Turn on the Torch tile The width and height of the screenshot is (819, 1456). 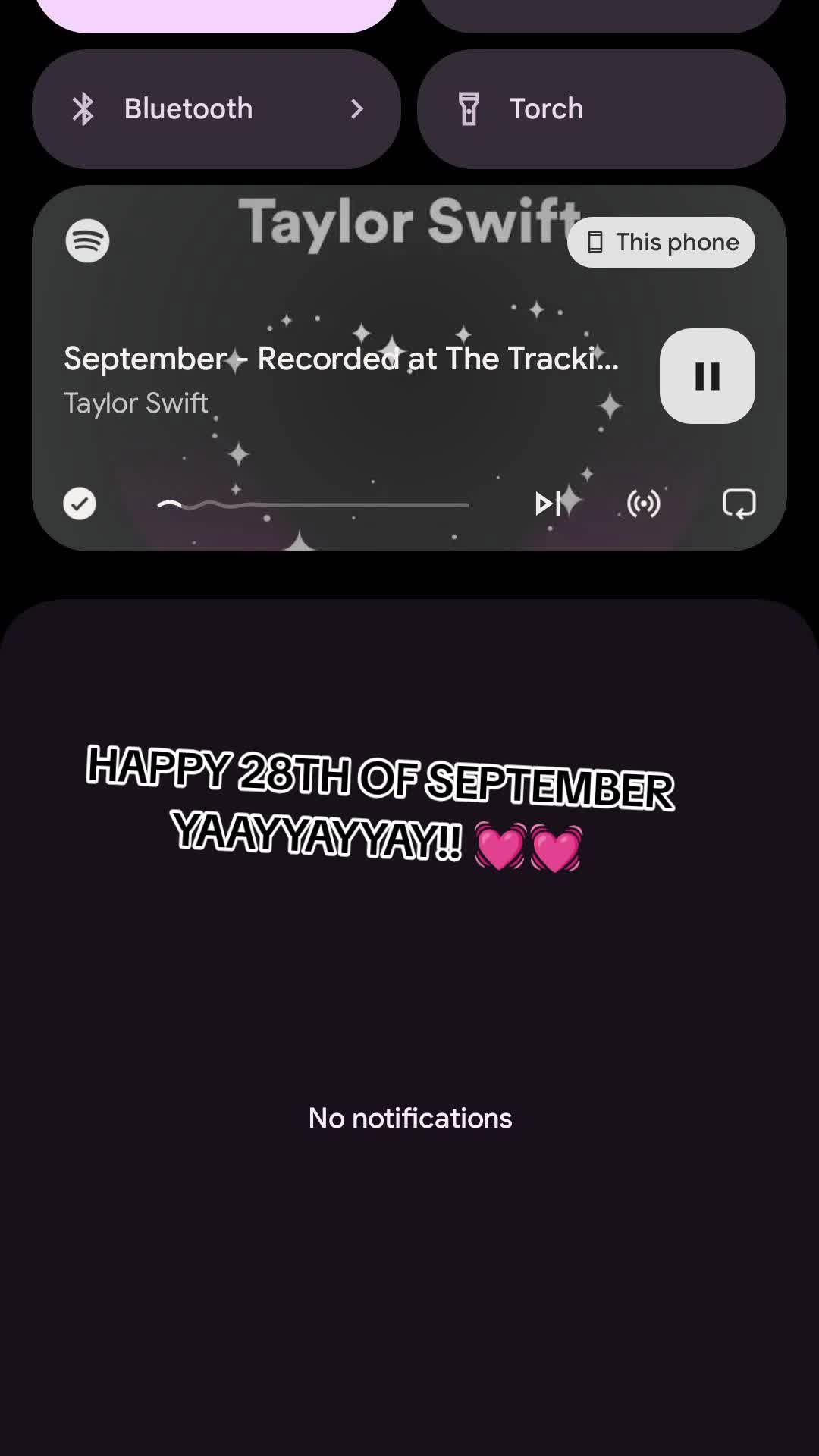click(x=601, y=109)
